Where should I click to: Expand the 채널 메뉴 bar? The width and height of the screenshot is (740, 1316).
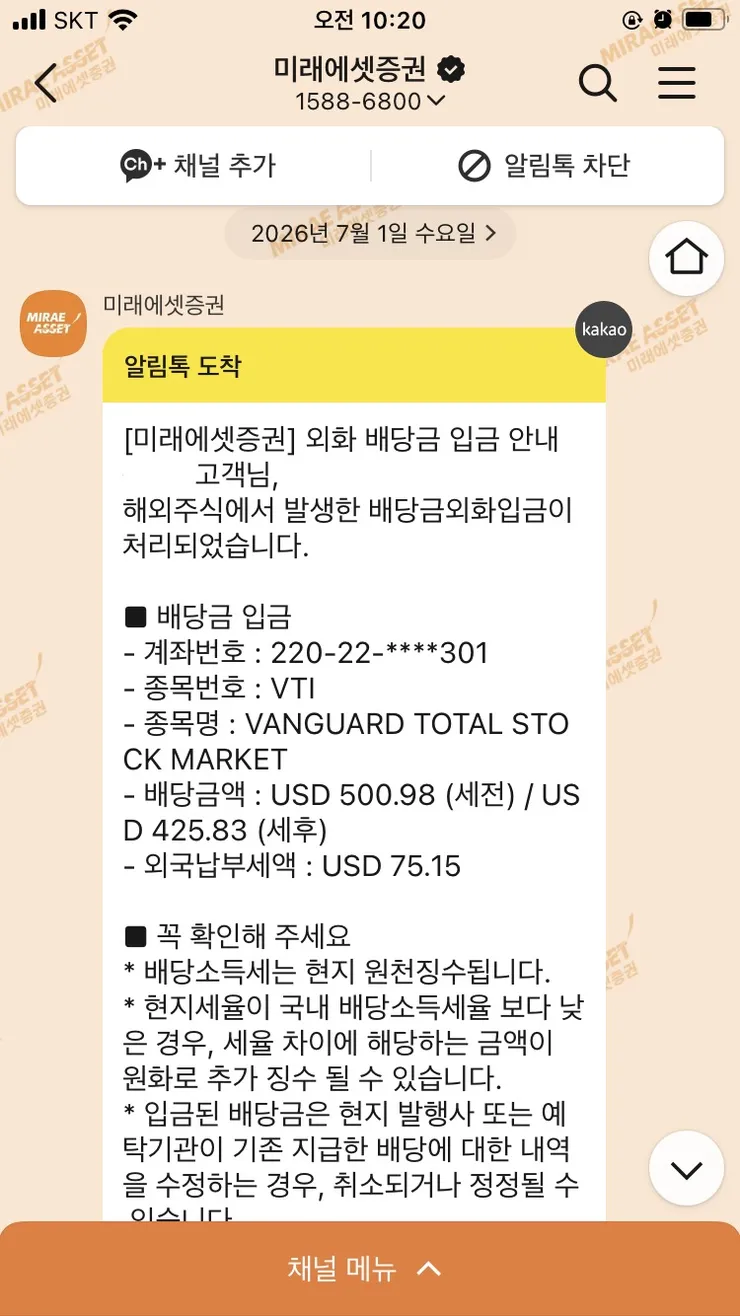[370, 1269]
